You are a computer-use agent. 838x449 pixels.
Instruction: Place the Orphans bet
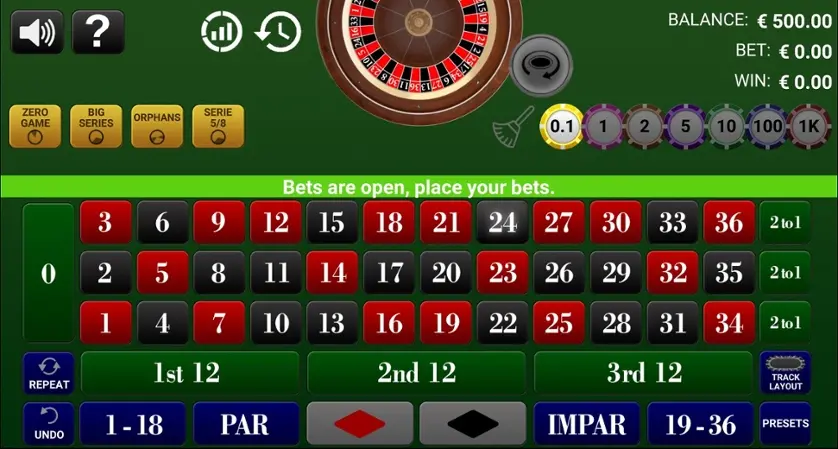point(157,126)
